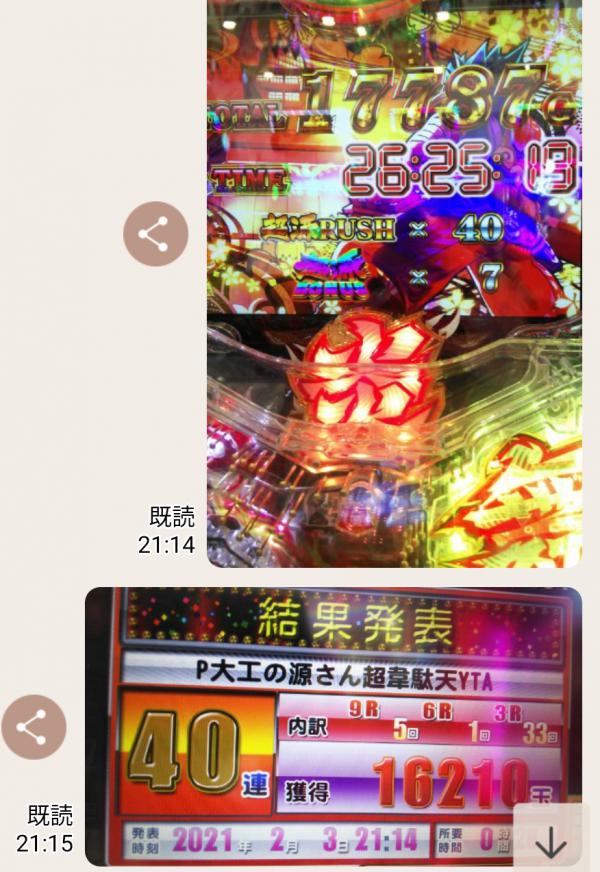Share the pachinko photo sent at 21:14
600x872 pixels.
click(155, 234)
